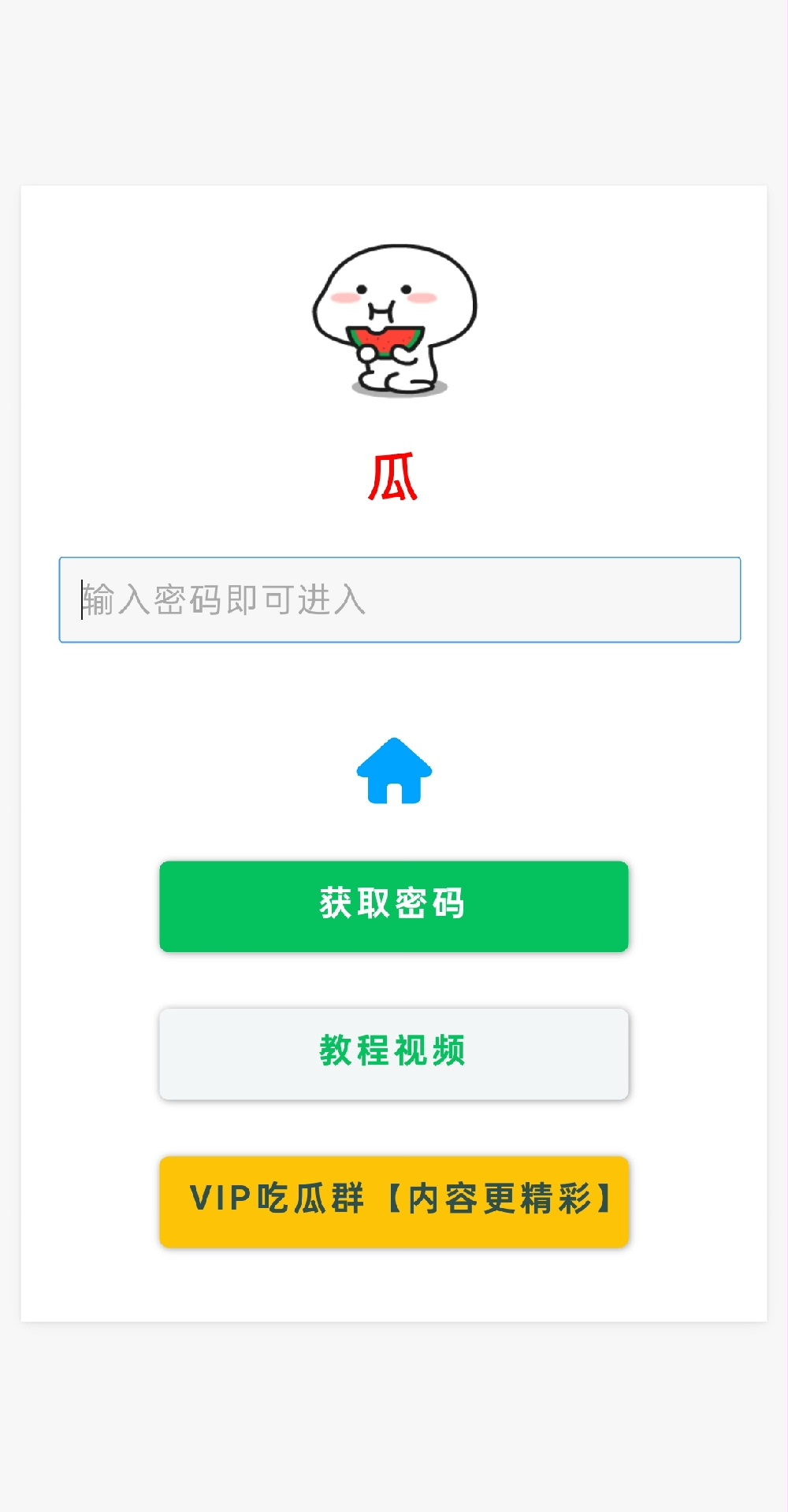The width and height of the screenshot is (788, 1512).
Task: Tap the green 获取密码 button
Action: click(x=394, y=906)
